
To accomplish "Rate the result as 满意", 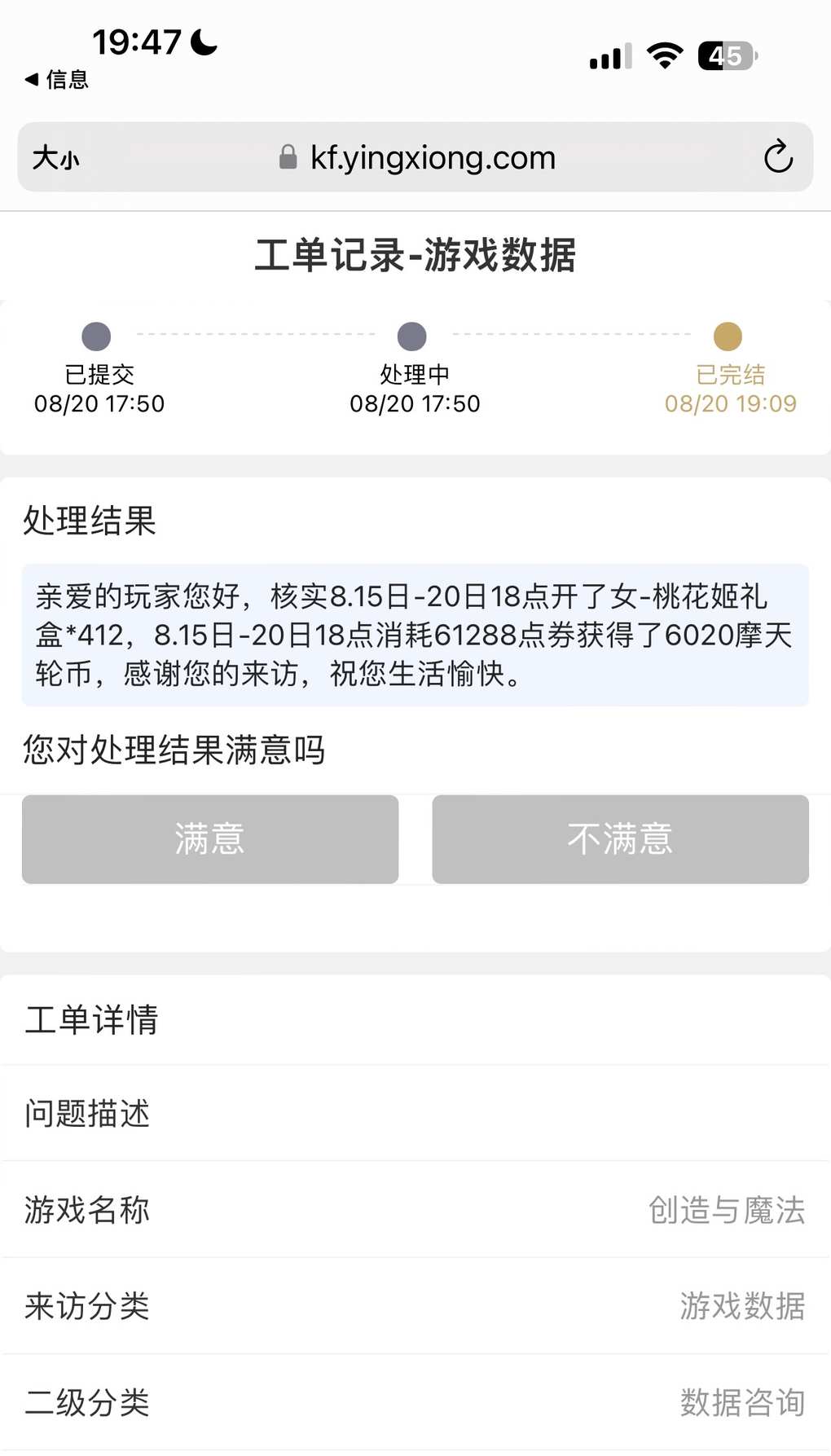I will coord(210,839).
